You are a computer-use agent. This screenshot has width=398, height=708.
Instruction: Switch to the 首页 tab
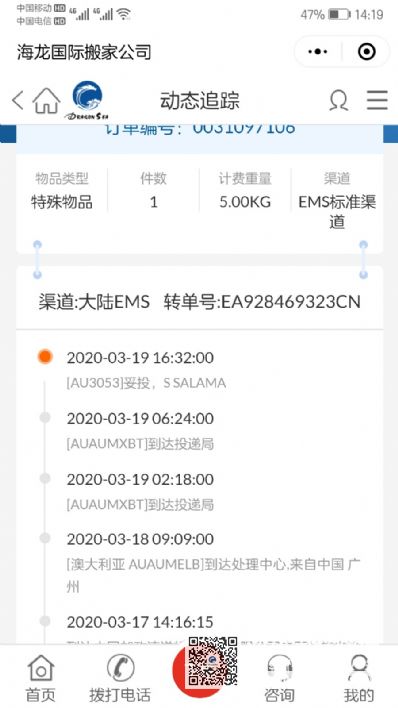pyautogui.click(x=41, y=678)
